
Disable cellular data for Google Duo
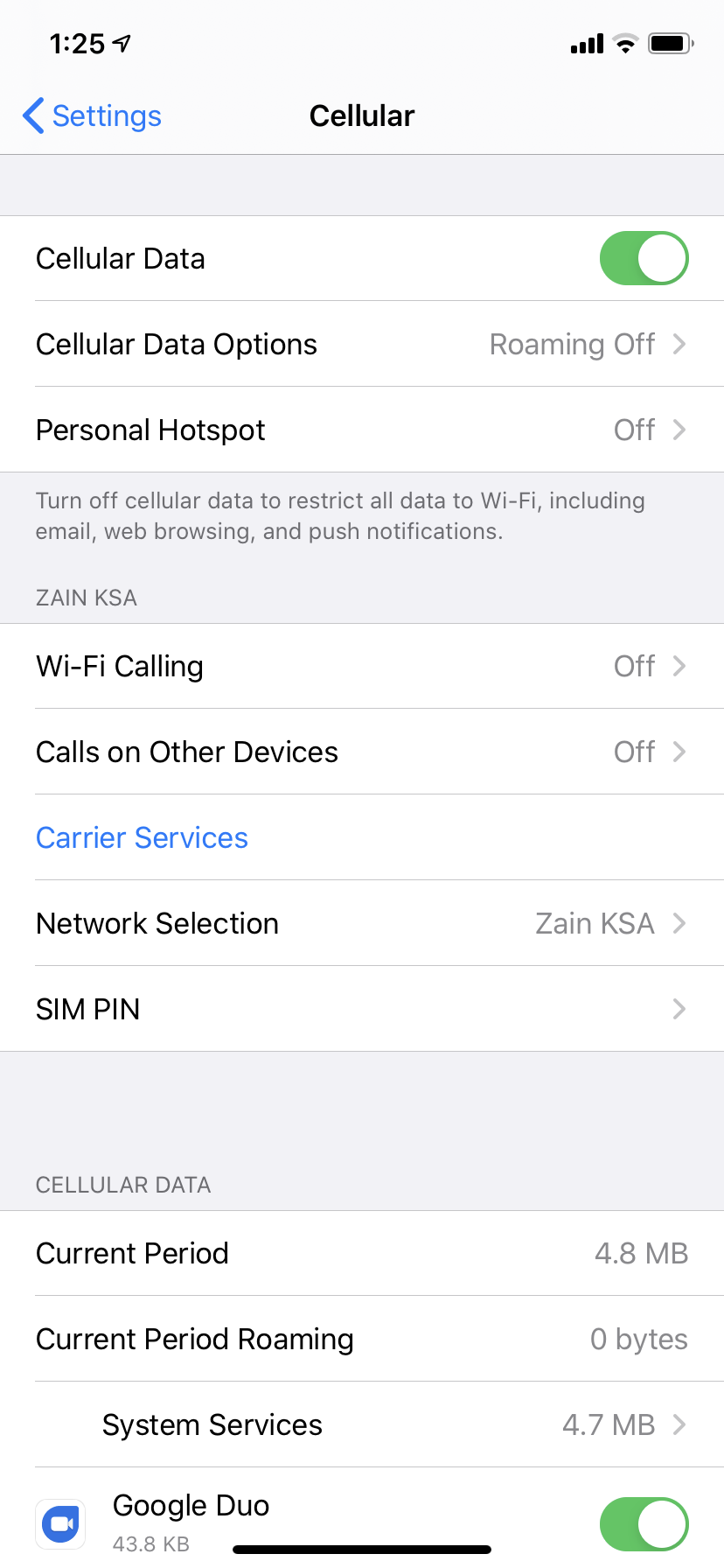[644, 1523]
